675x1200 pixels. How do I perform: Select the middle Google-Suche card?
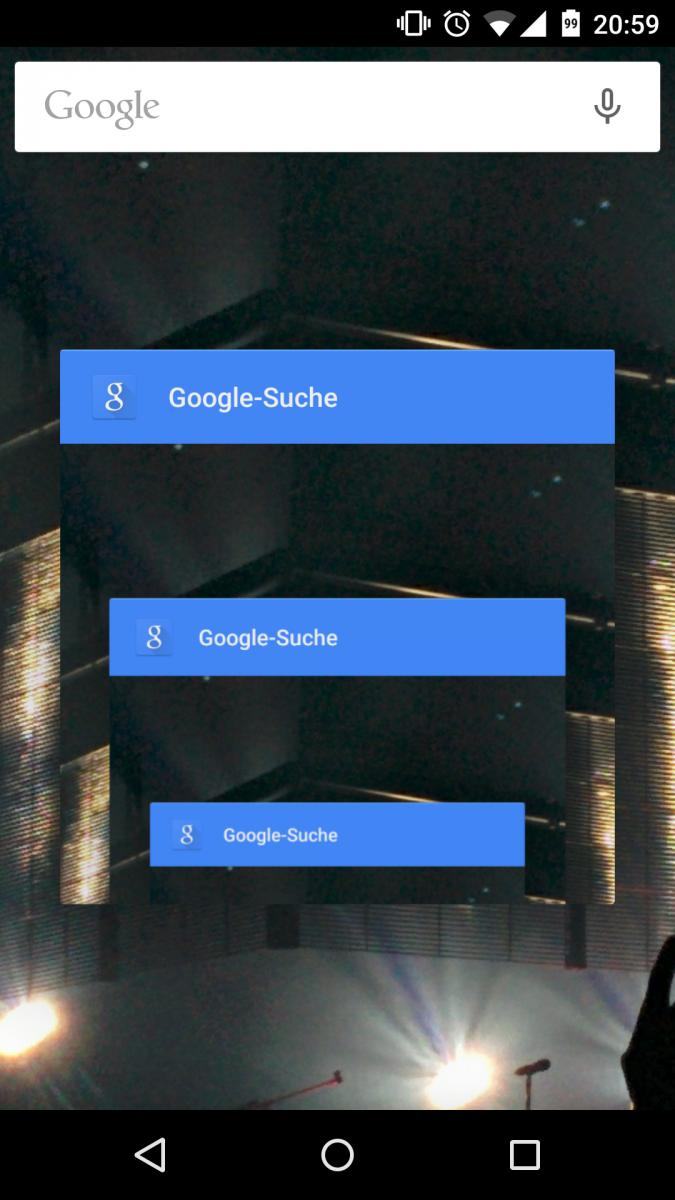[x=337, y=637]
